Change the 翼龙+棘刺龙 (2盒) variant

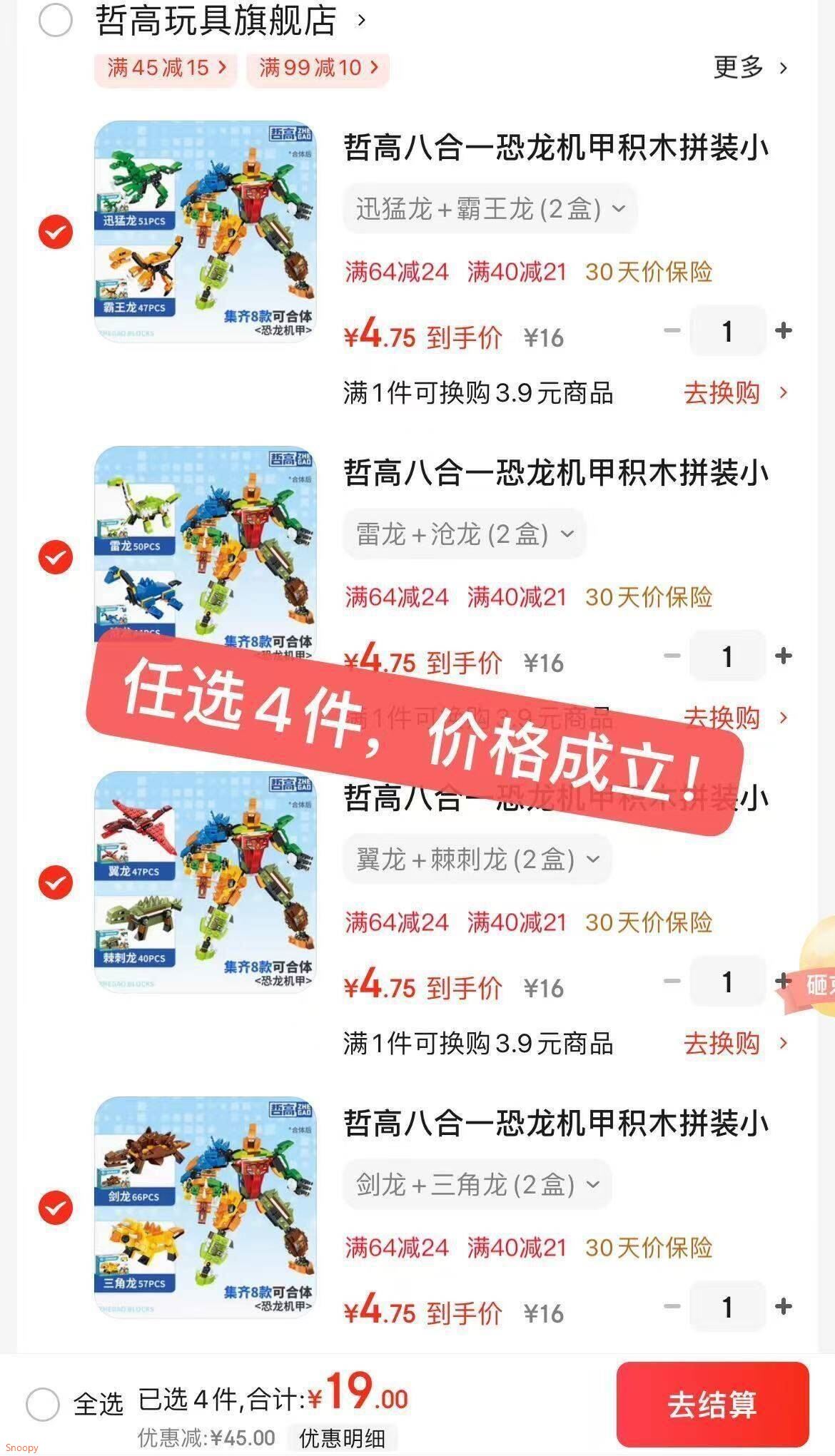(477, 860)
